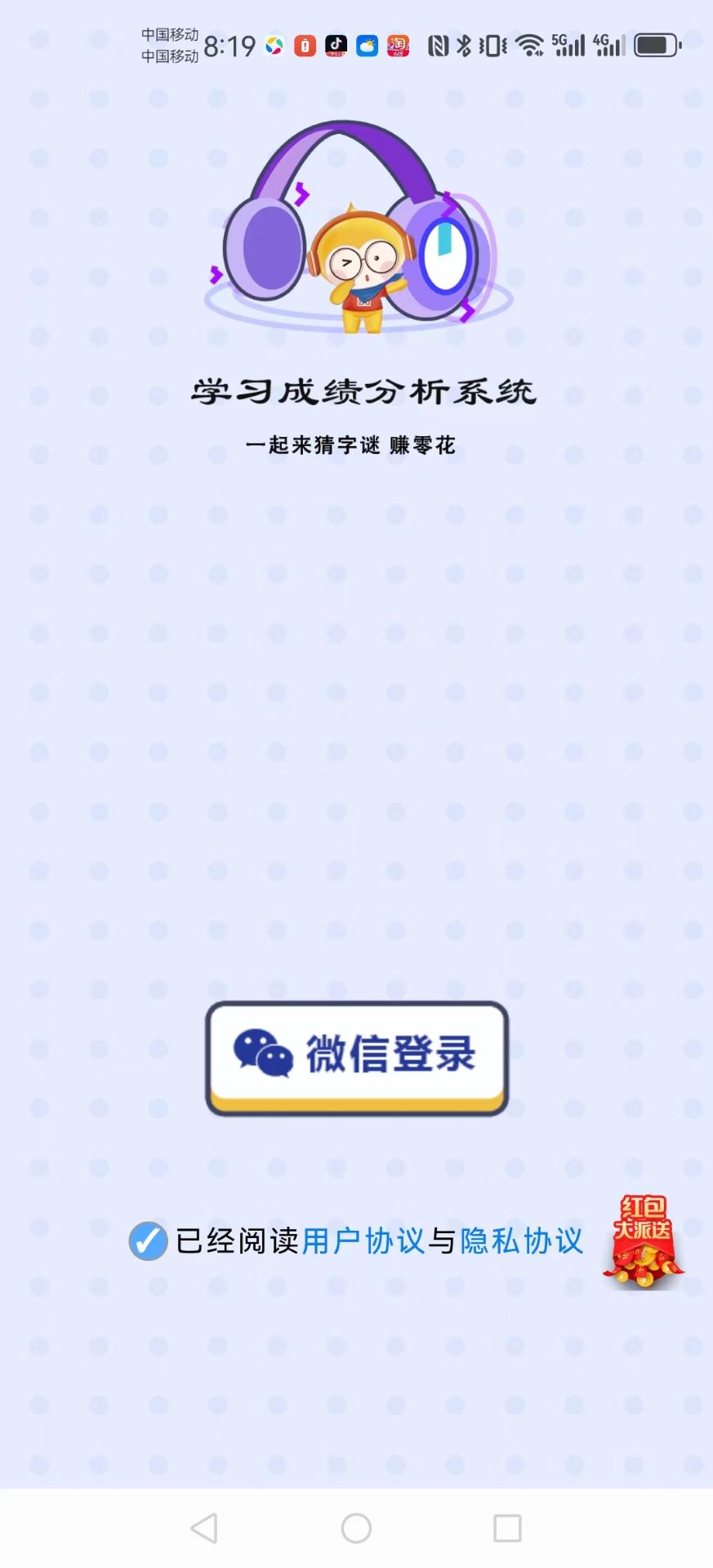Go back using the system back button
The image size is (713, 1568).
click(x=204, y=1528)
